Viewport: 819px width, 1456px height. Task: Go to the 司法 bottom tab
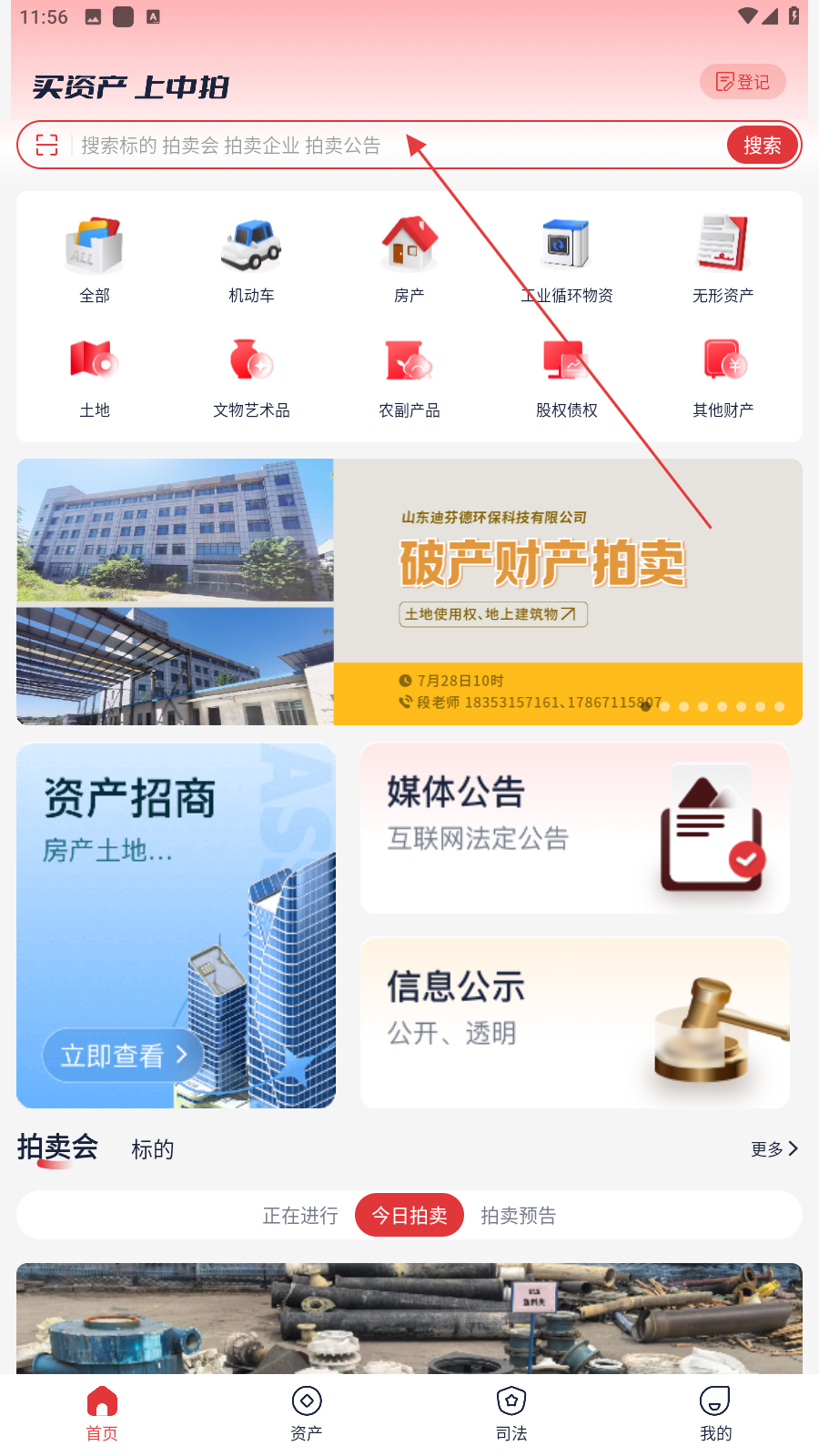coord(511,1413)
